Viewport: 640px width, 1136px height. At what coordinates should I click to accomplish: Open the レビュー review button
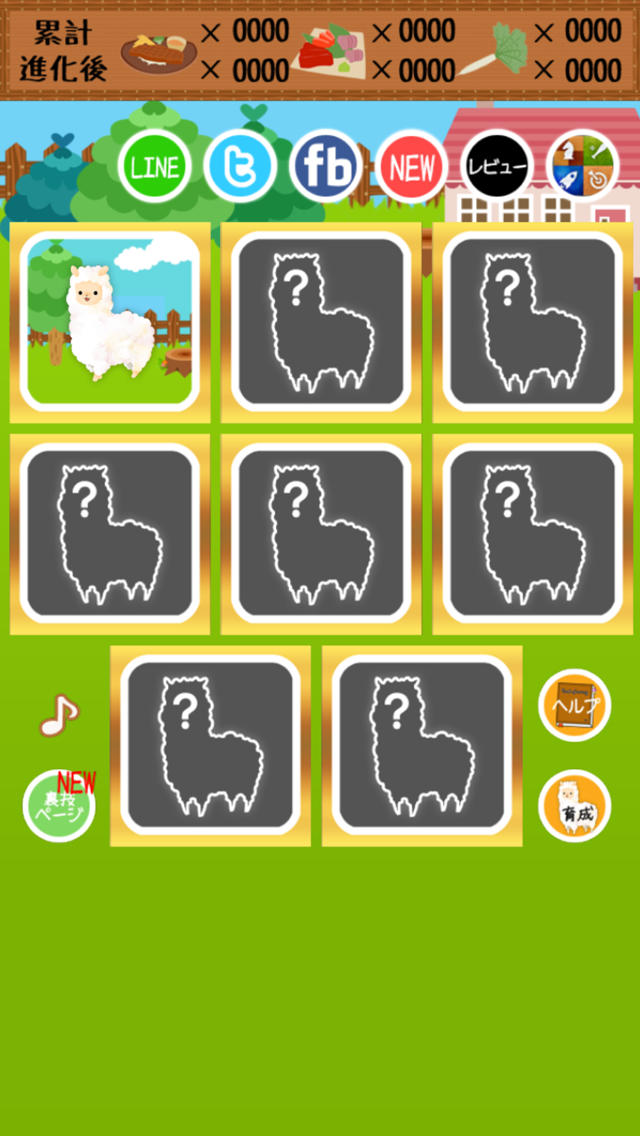coord(497,167)
